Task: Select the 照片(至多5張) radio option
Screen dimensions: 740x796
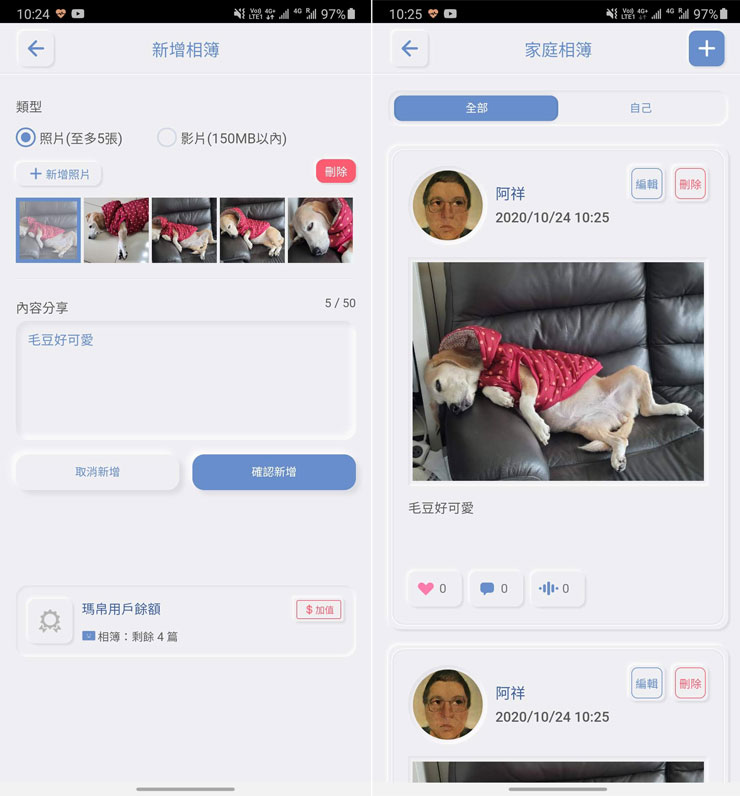Action: coord(27,138)
